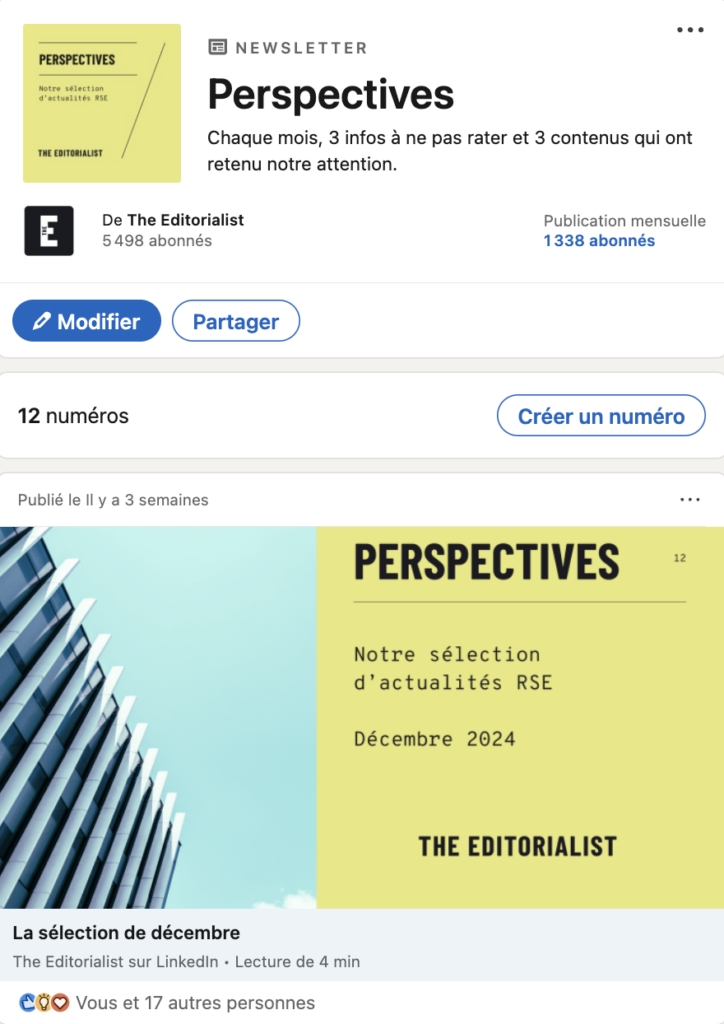View the 1338 abonnés list
The image size is (724, 1024).
pyautogui.click(x=599, y=241)
